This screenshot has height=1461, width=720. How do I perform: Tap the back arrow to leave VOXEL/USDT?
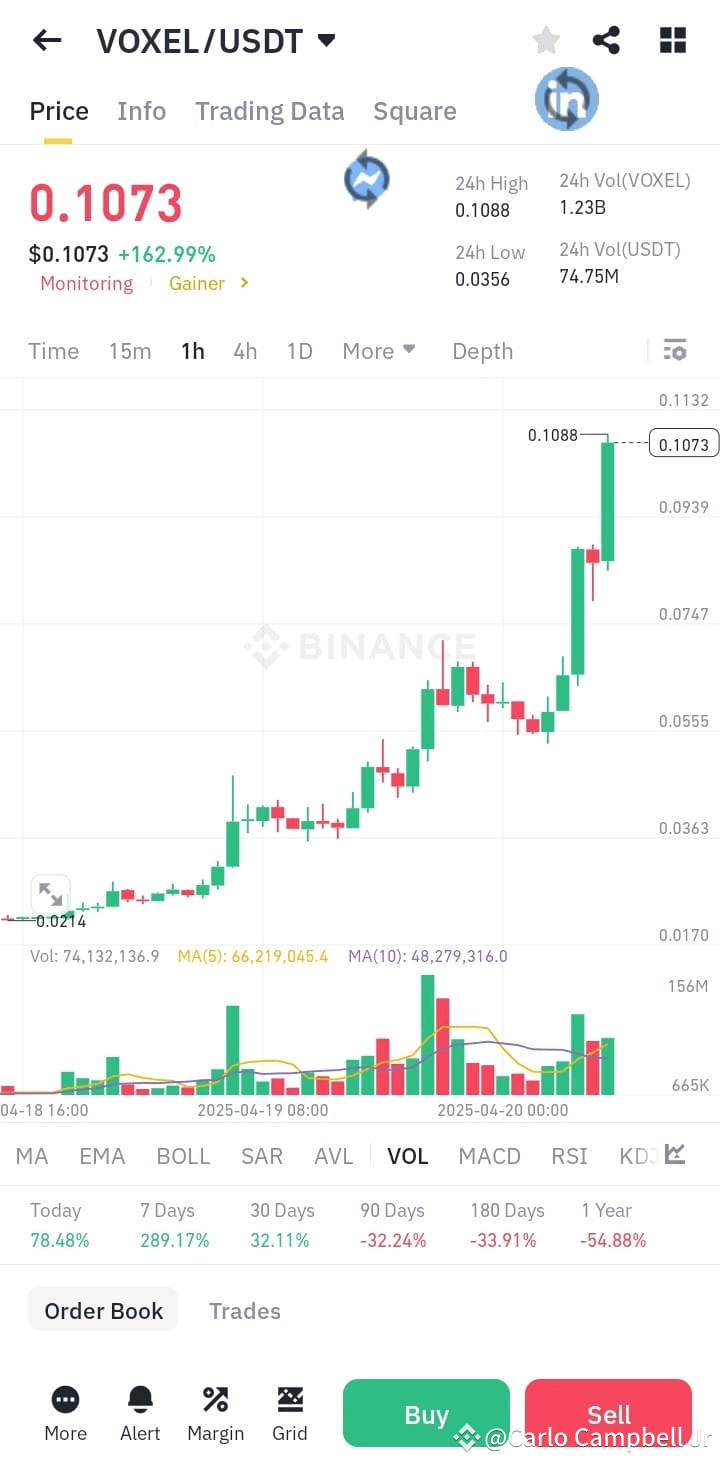pyautogui.click(x=47, y=40)
